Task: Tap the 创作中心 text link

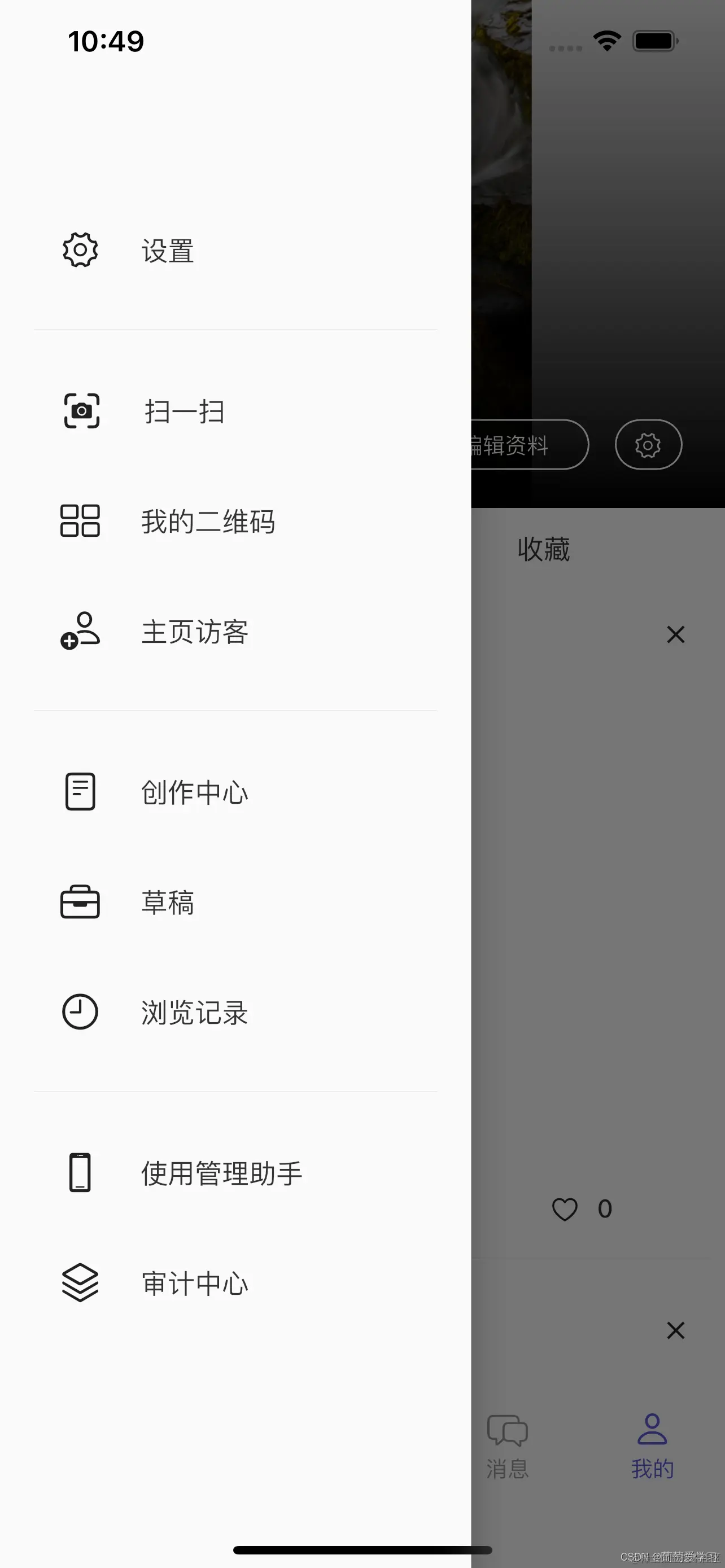Action: [195, 791]
